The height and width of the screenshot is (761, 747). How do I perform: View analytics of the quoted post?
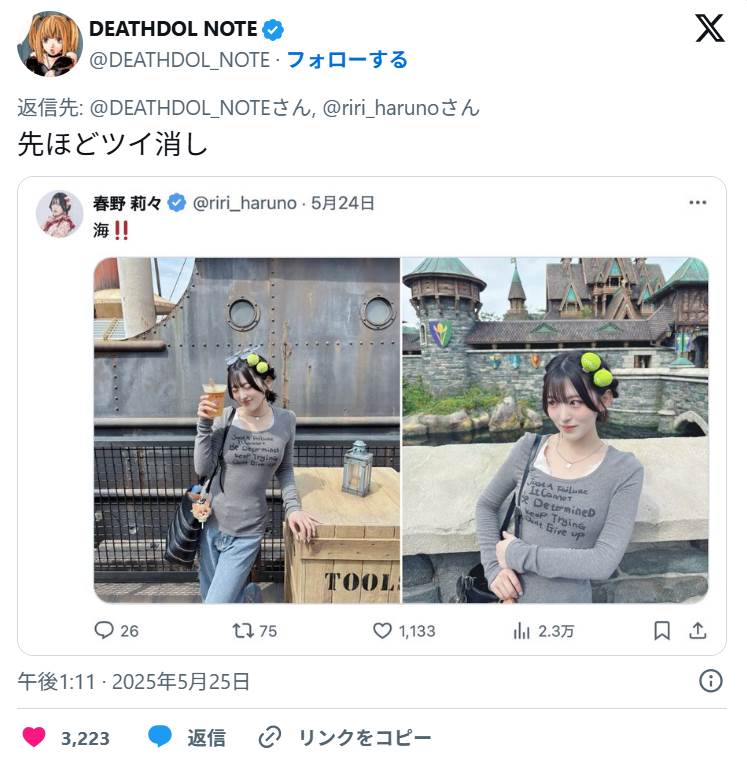[x=543, y=631]
